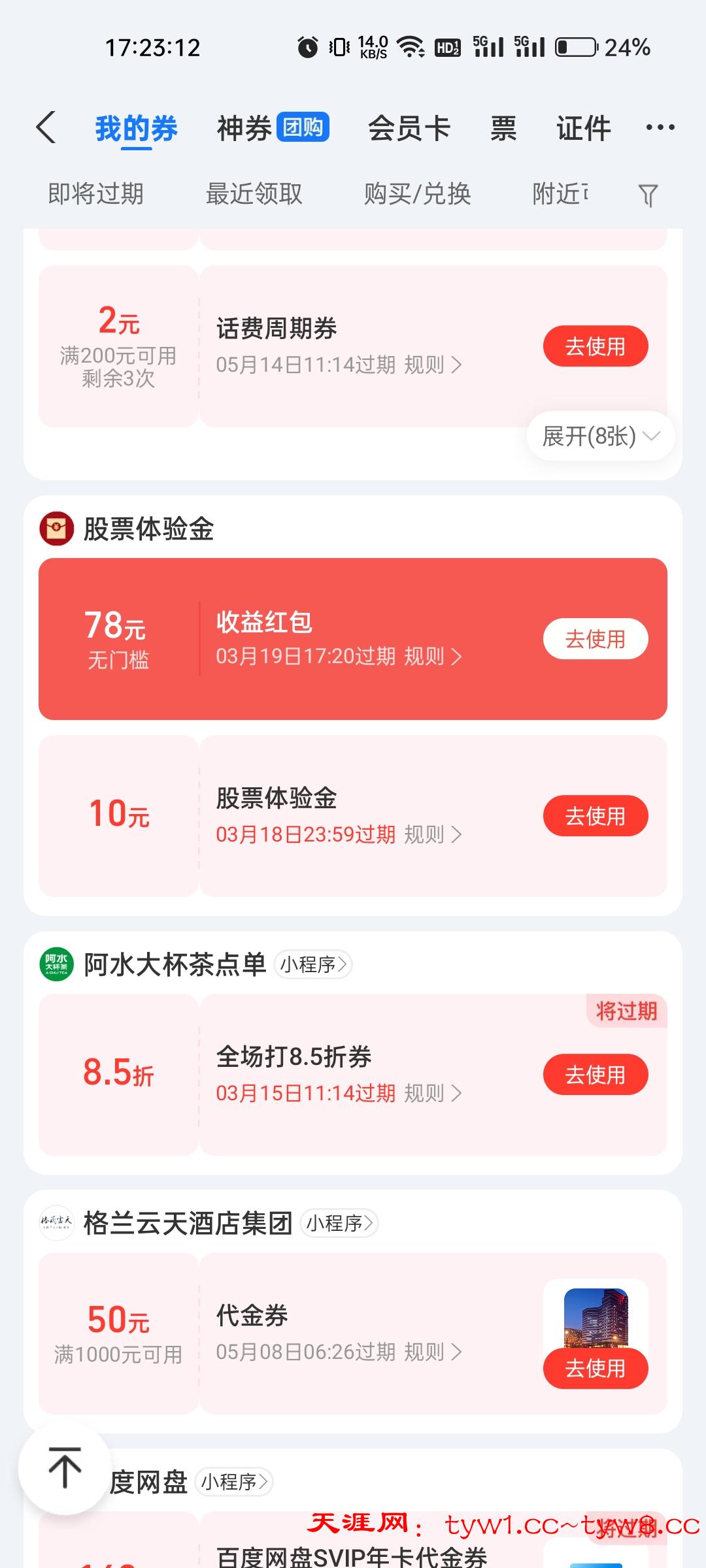Open 阿水大杯茶点单 小程序 link

[313, 964]
